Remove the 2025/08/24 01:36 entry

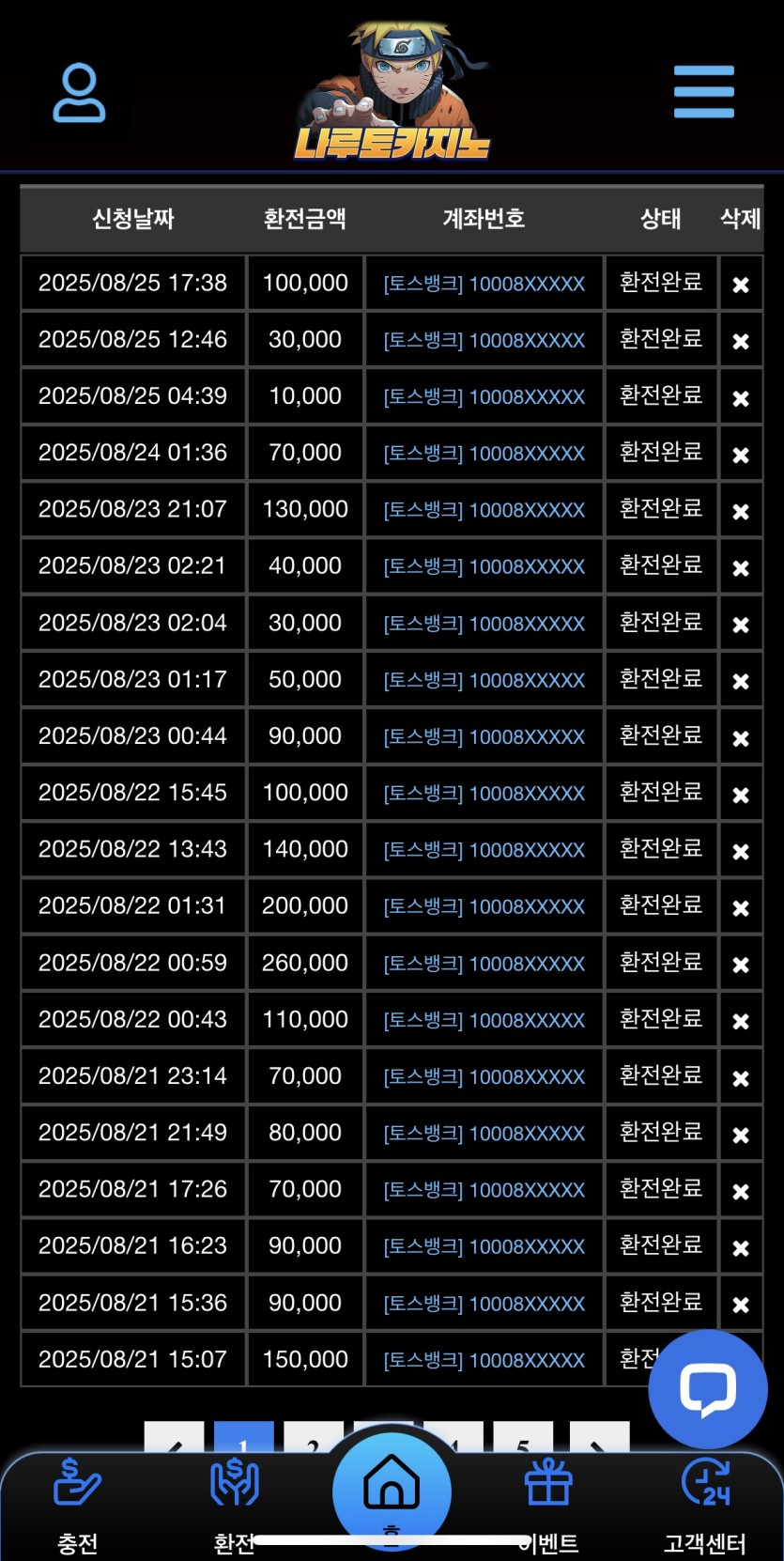741,455
